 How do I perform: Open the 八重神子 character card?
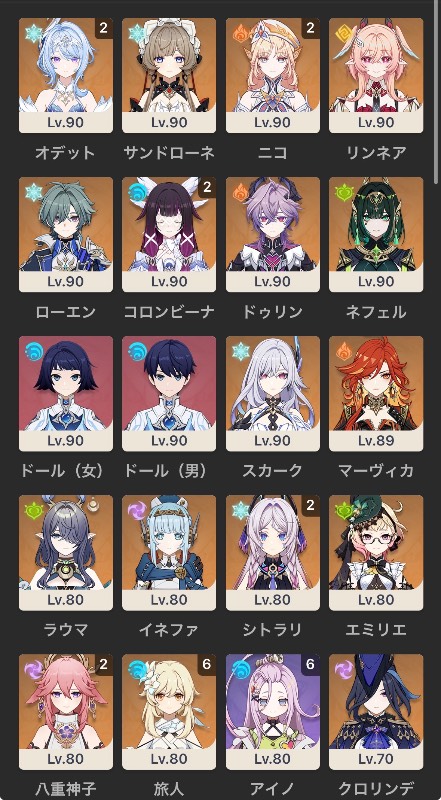click(x=66, y=712)
